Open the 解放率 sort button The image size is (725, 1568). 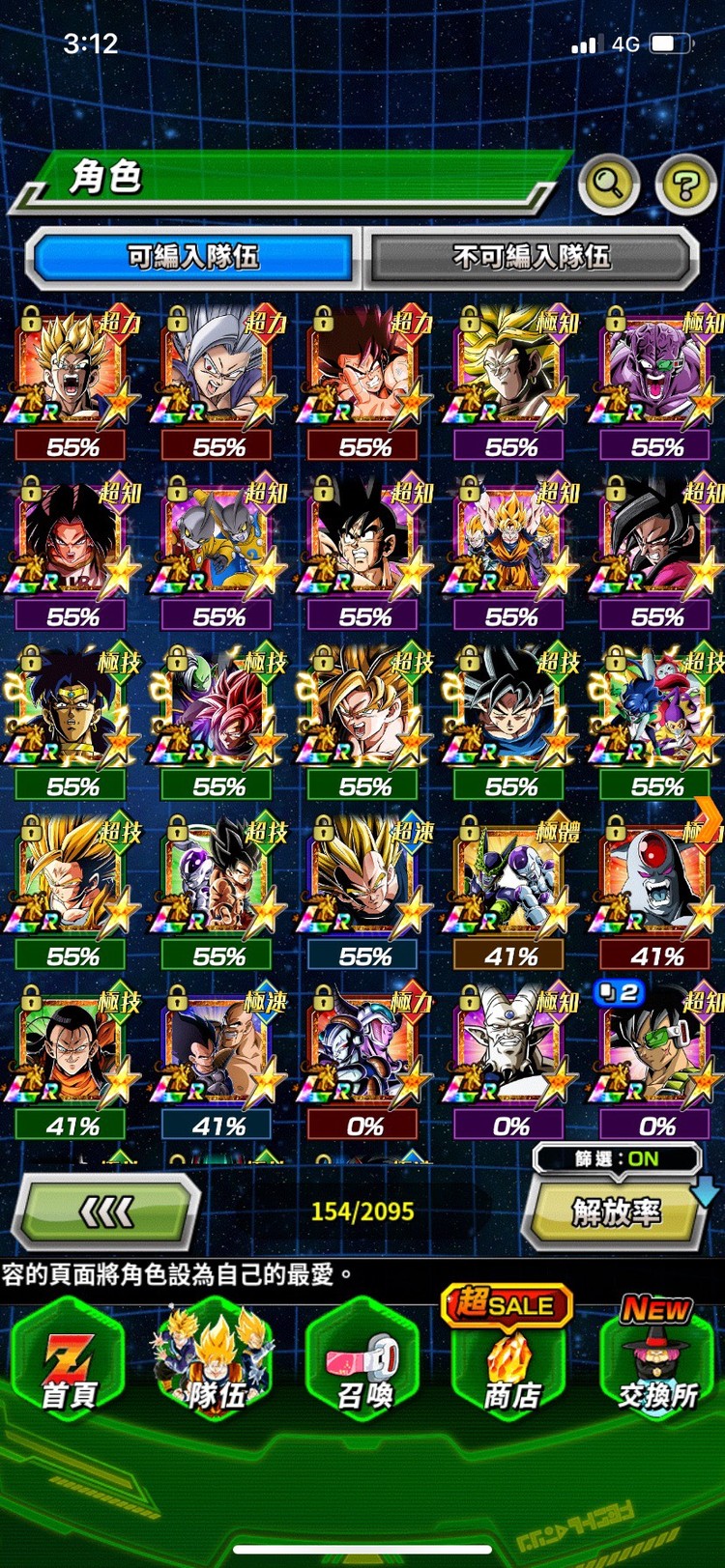click(x=615, y=1212)
